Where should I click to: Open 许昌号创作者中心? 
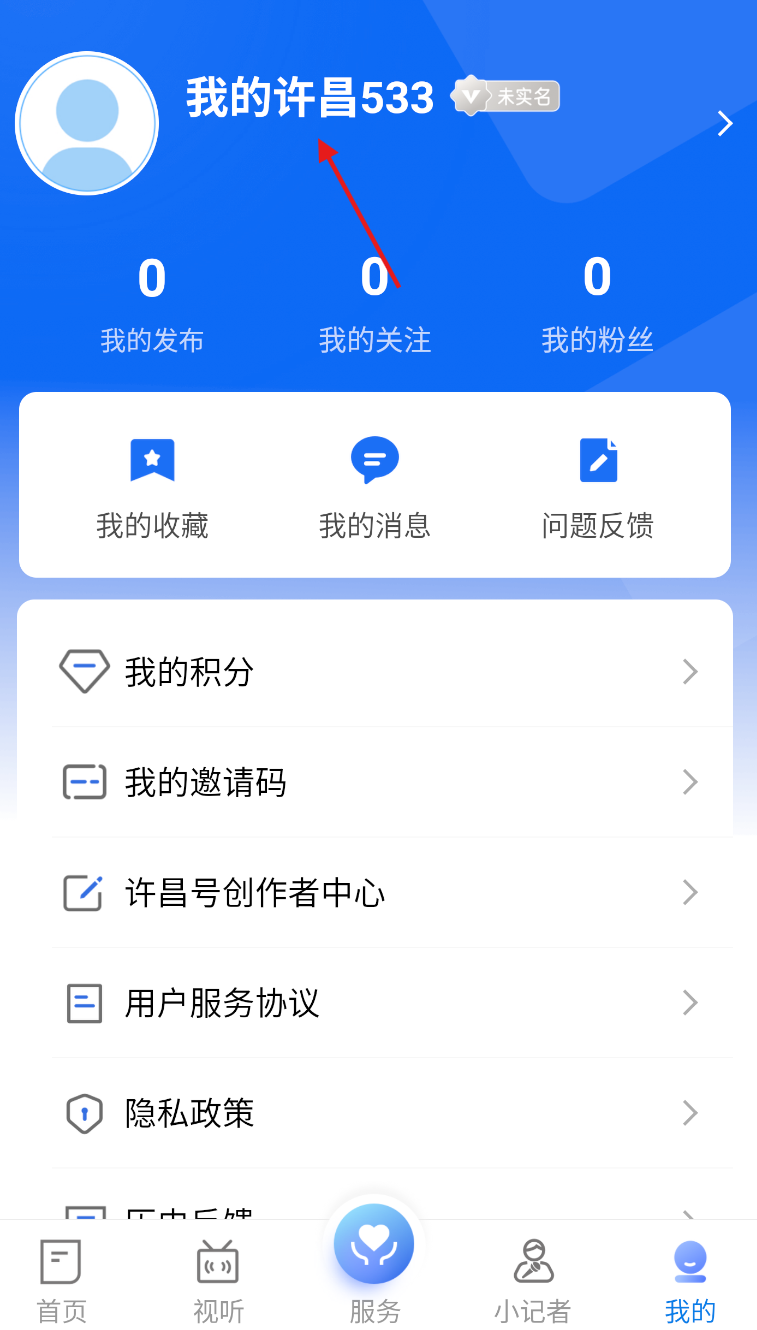click(376, 892)
